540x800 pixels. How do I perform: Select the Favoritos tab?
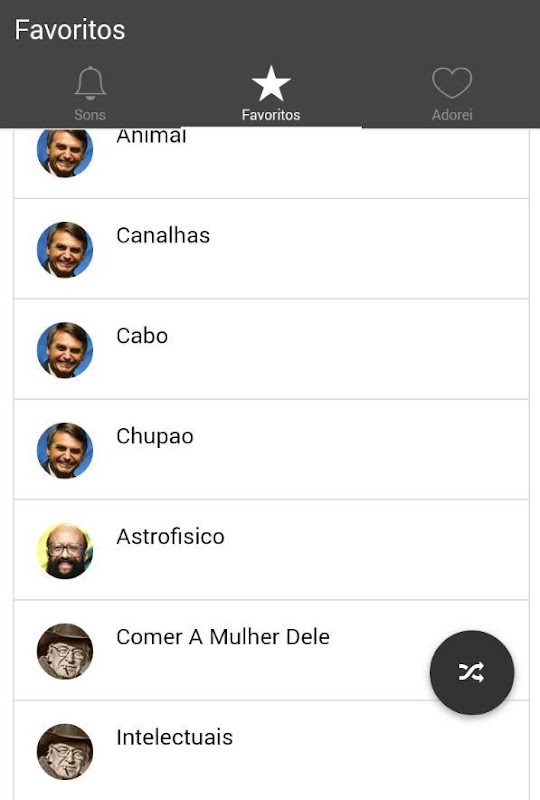click(x=271, y=94)
